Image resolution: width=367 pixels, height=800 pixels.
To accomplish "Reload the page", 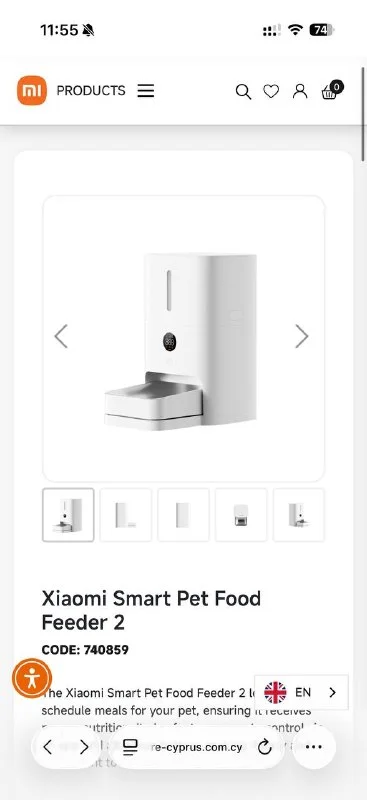I will point(264,747).
